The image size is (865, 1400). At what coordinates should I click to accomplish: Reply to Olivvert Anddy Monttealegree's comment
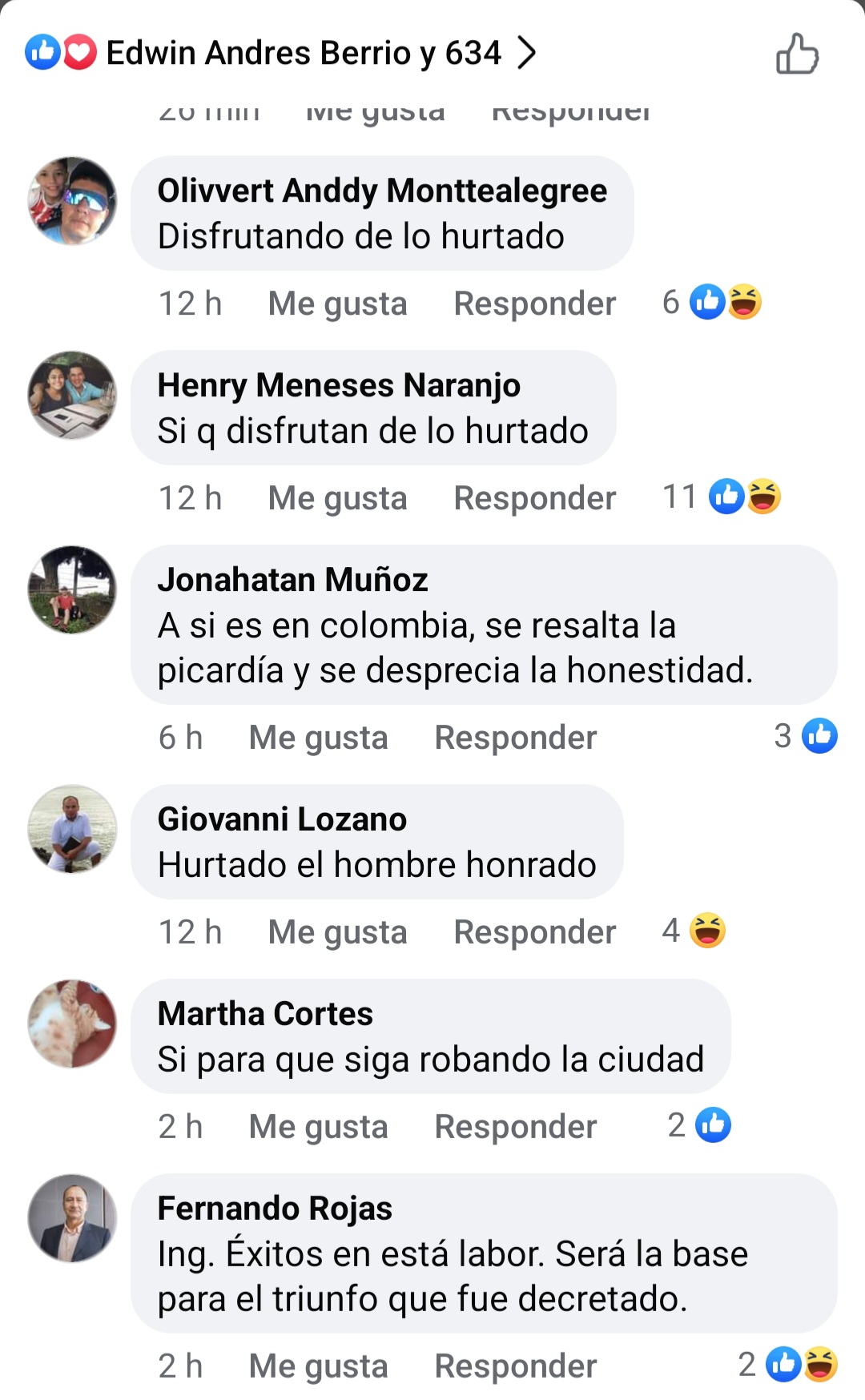(534, 304)
